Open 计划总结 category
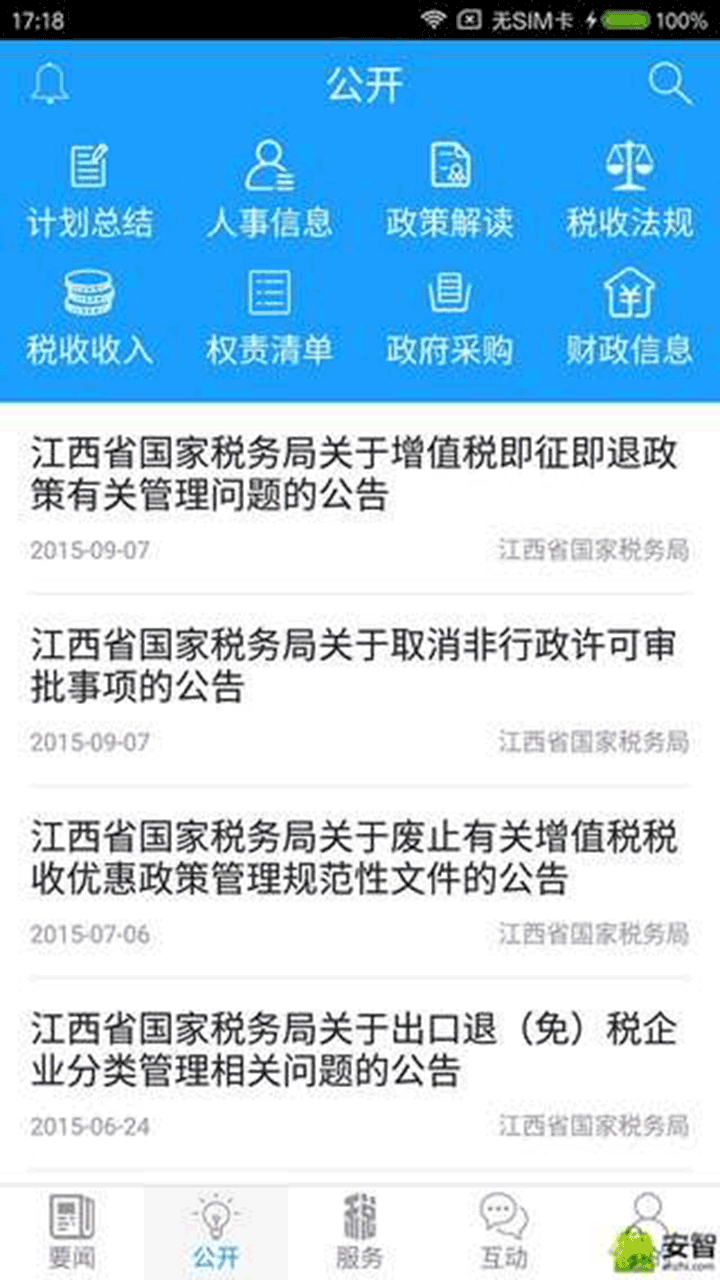This screenshot has width=720, height=1280. pyautogui.click(x=90, y=190)
